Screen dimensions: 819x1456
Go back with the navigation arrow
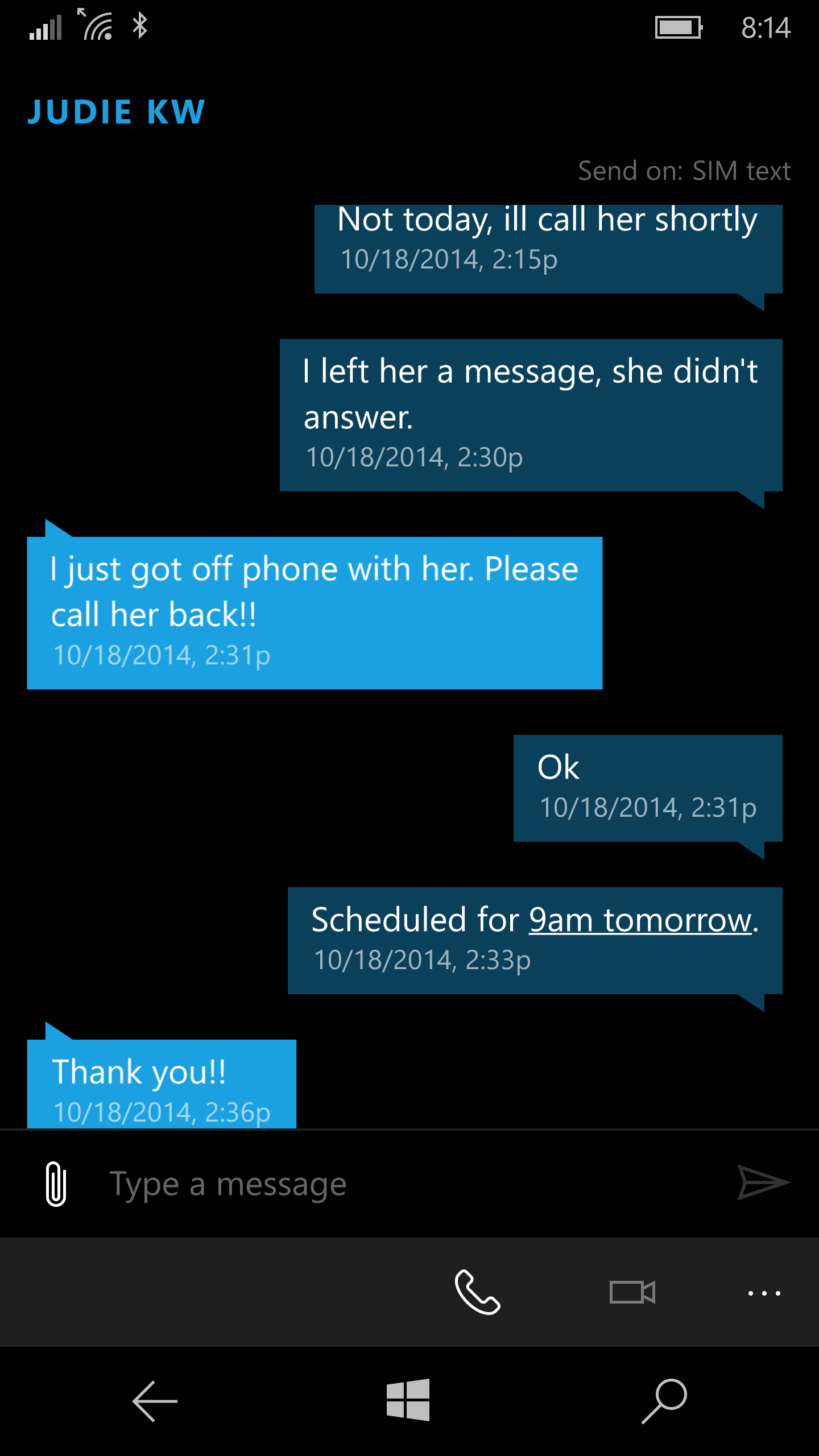click(155, 1401)
